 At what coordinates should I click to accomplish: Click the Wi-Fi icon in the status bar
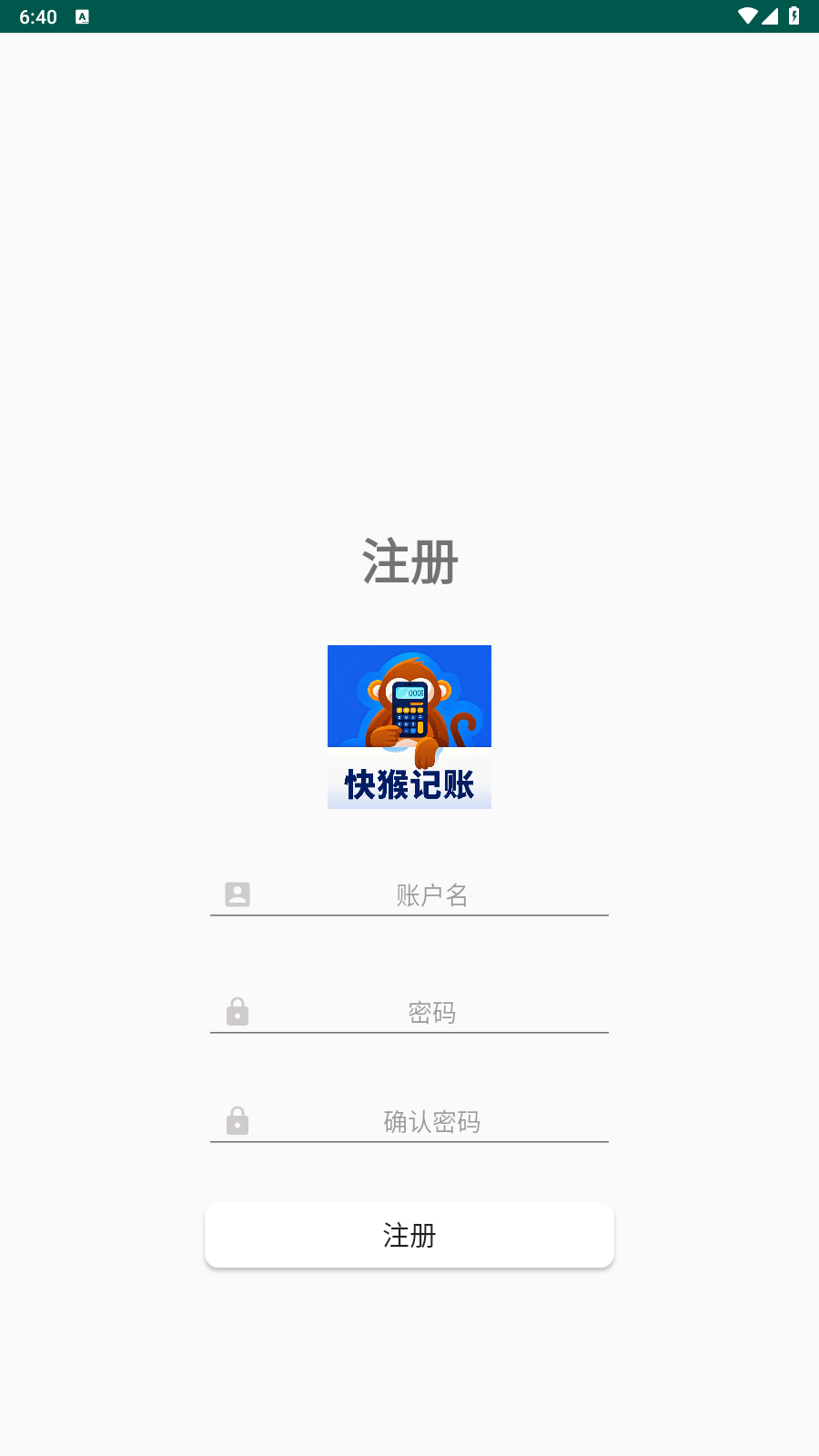(750, 15)
